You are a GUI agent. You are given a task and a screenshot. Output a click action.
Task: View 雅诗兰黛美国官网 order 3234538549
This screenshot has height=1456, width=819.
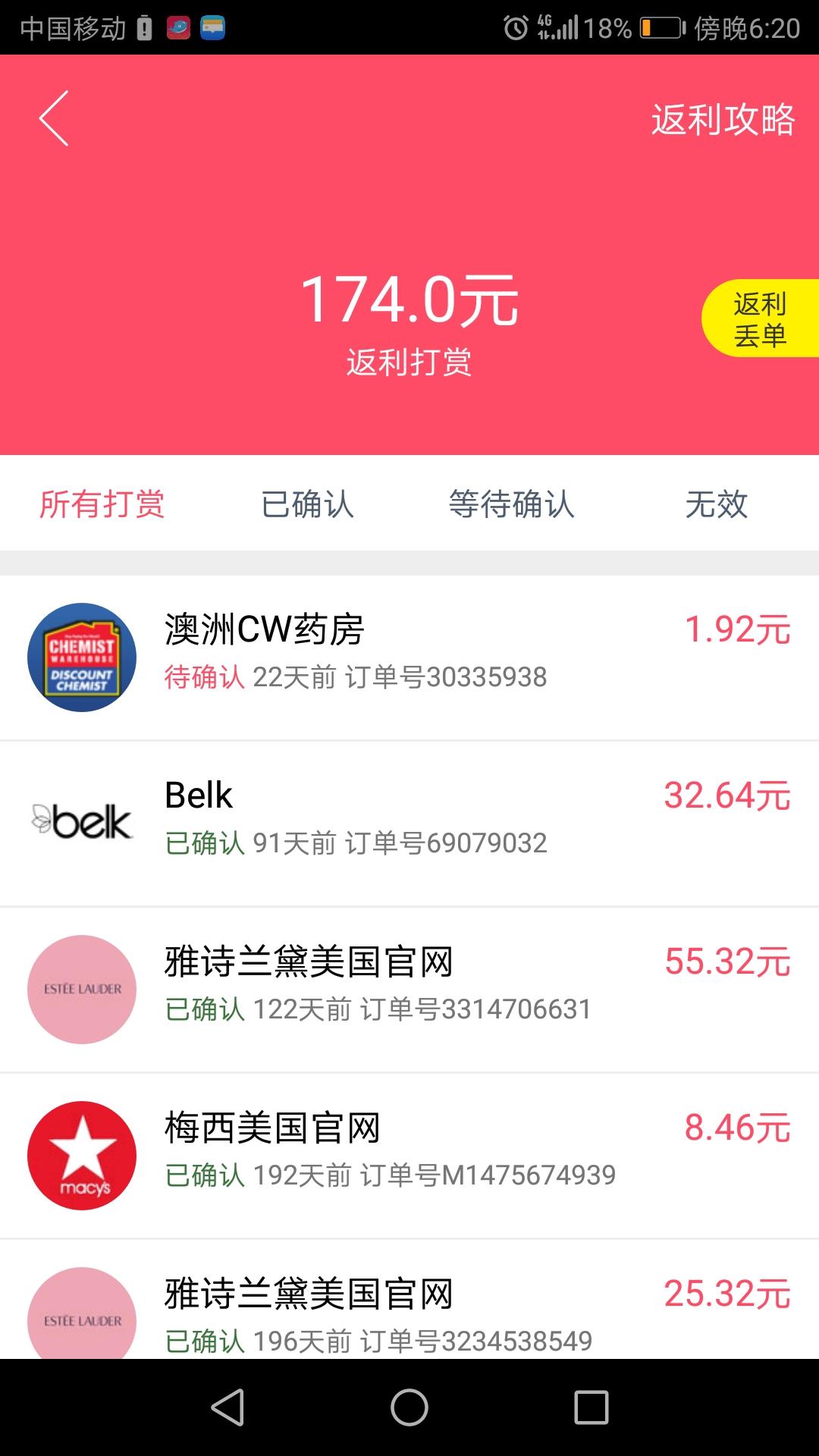point(409,1312)
